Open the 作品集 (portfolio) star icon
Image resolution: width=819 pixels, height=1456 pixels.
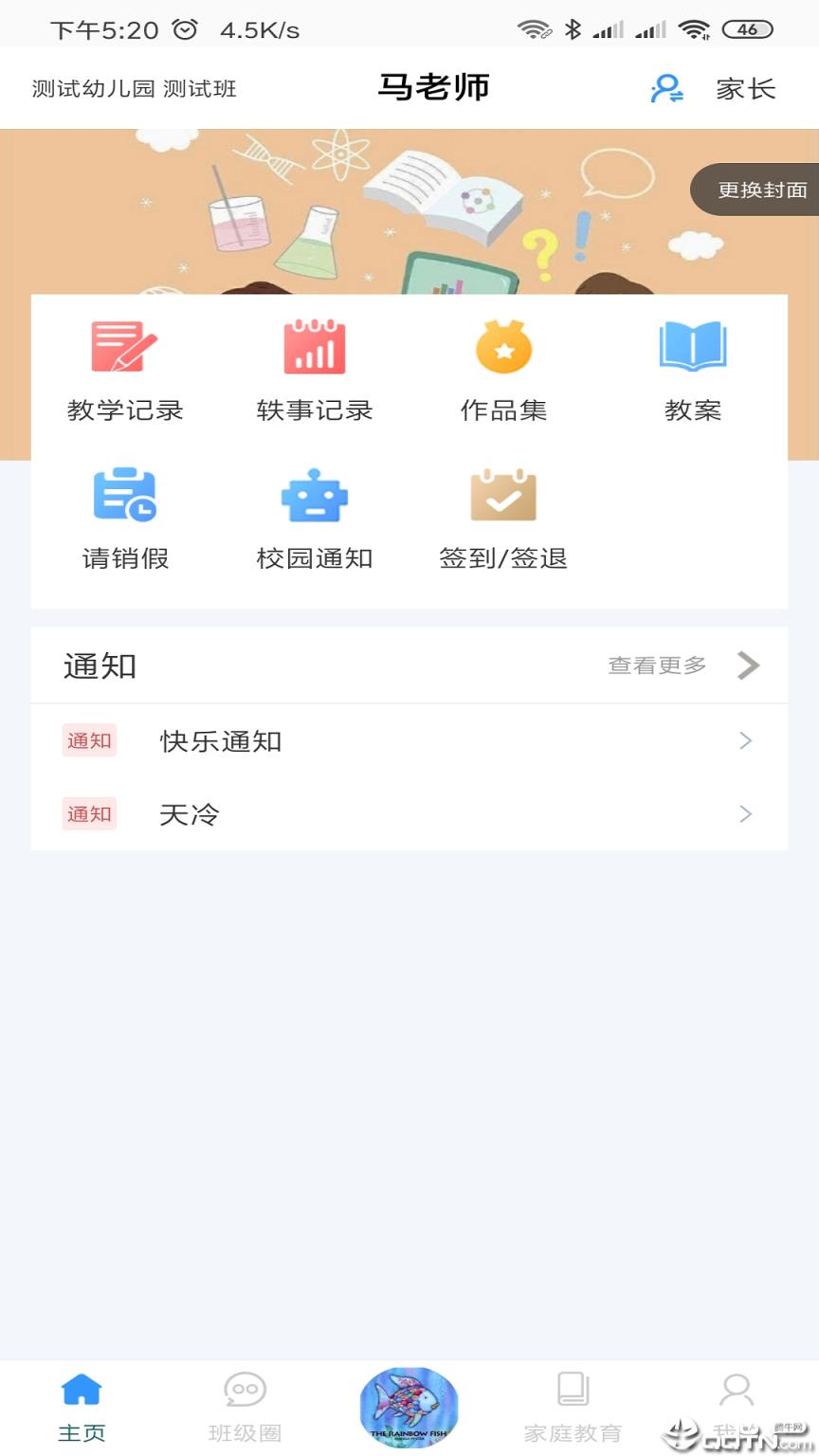coord(503,346)
